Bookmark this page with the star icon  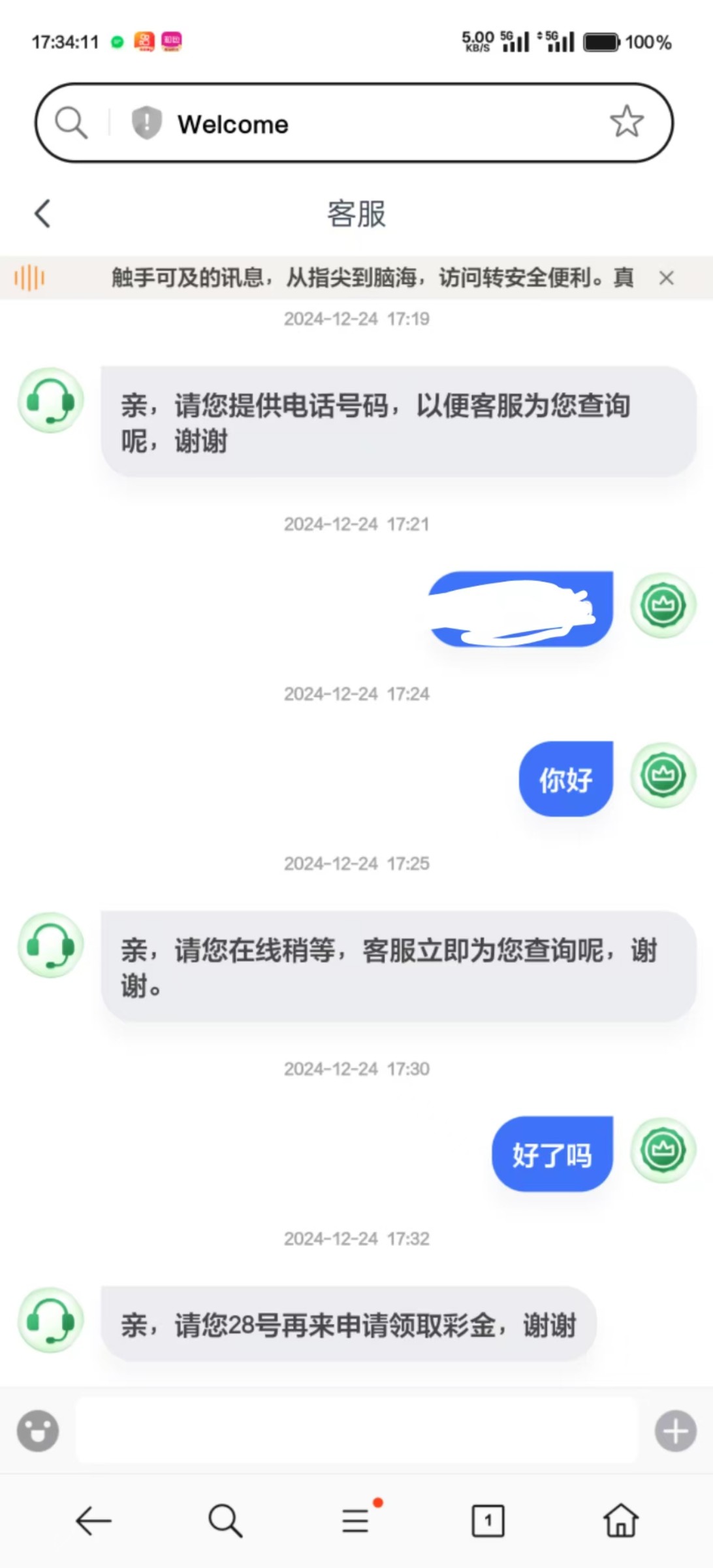(626, 122)
